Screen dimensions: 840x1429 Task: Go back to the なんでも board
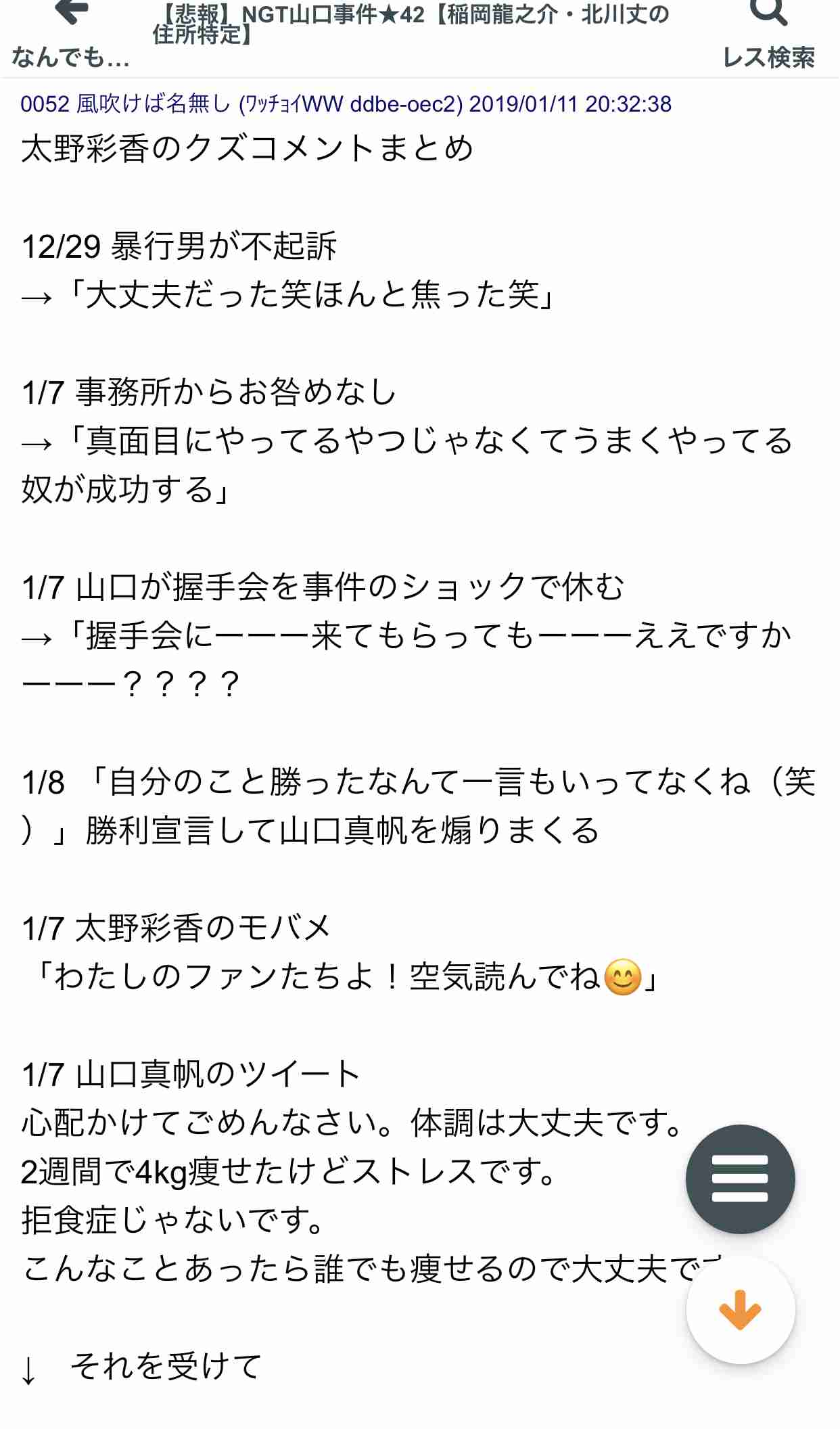(x=70, y=34)
